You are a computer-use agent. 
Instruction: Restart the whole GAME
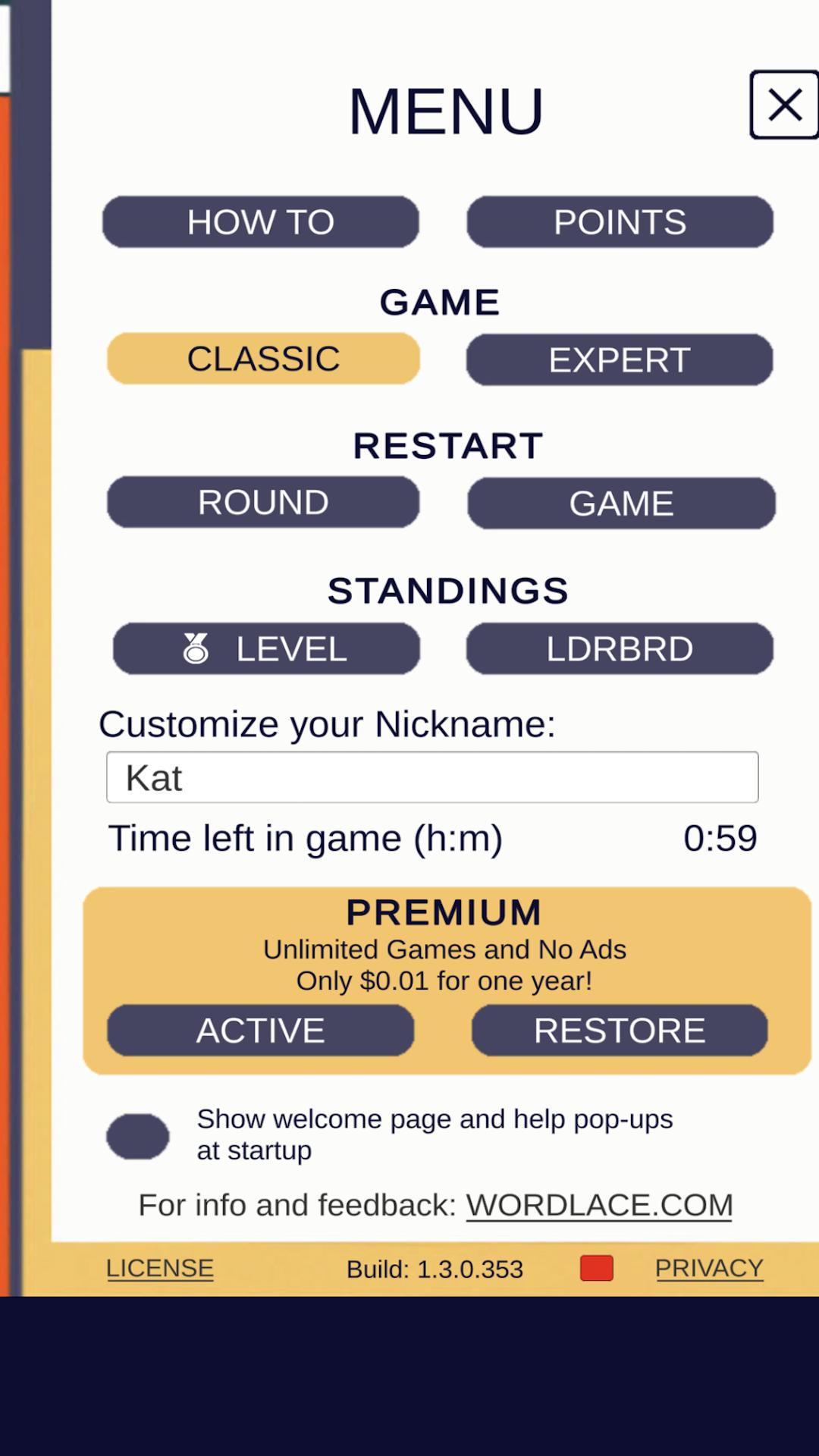pos(621,503)
